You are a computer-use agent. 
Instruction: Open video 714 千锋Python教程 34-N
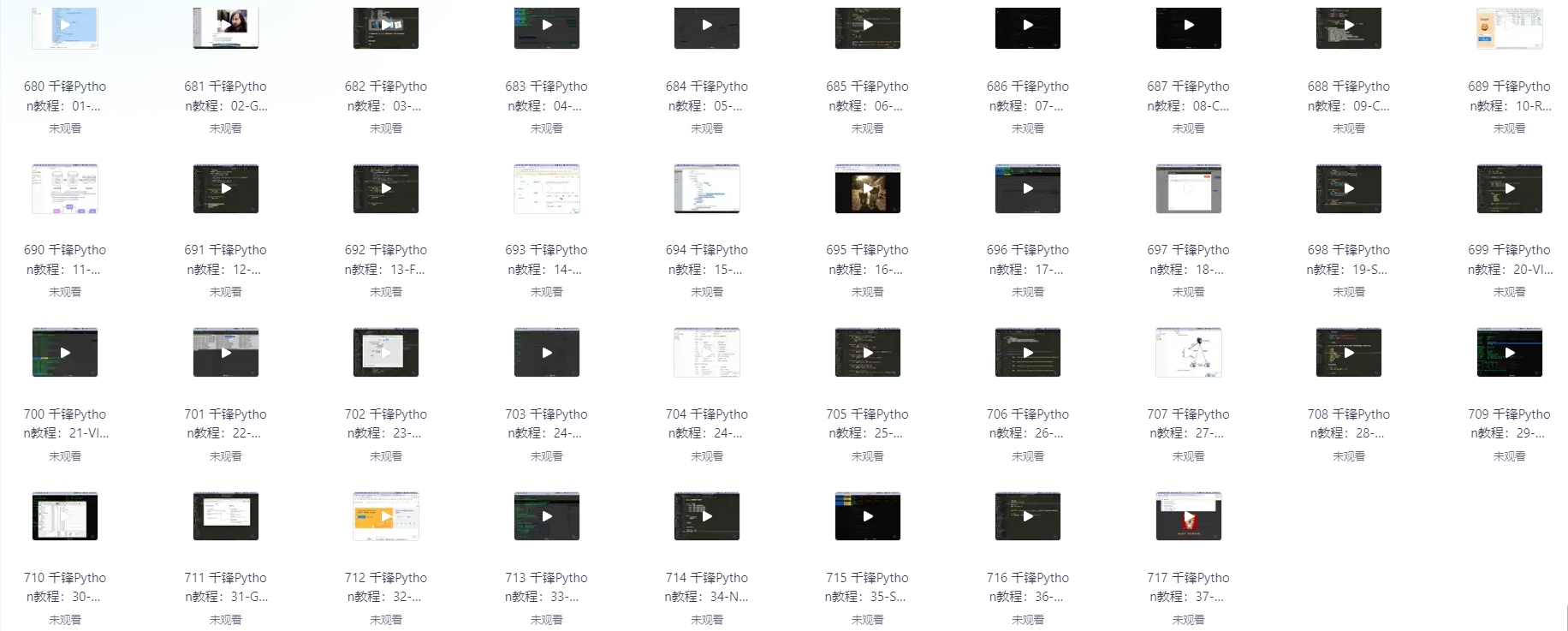click(x=707, y=516)
